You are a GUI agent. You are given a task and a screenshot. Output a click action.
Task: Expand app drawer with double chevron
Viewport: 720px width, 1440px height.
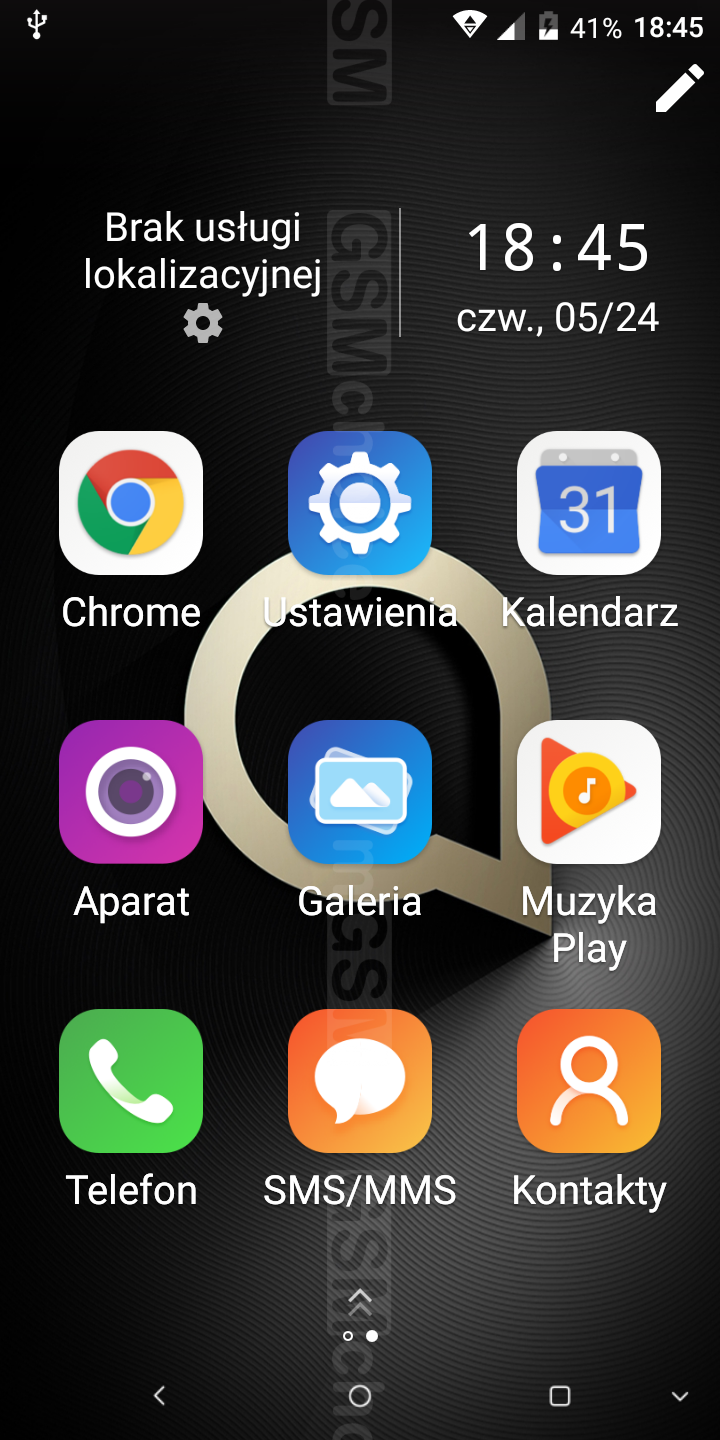tap(360, 1300)
